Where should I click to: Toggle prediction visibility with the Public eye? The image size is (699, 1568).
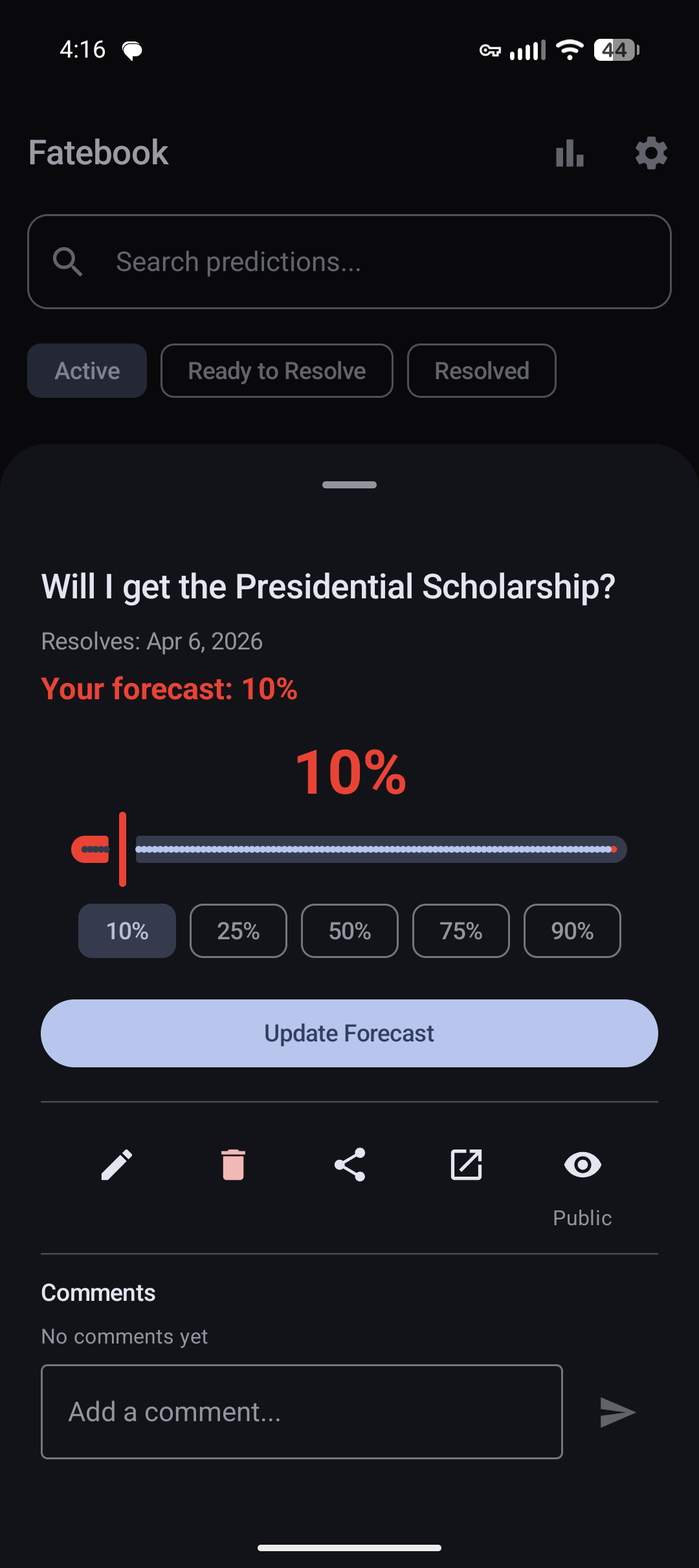pyautogui.click(x=582, y=1164)
